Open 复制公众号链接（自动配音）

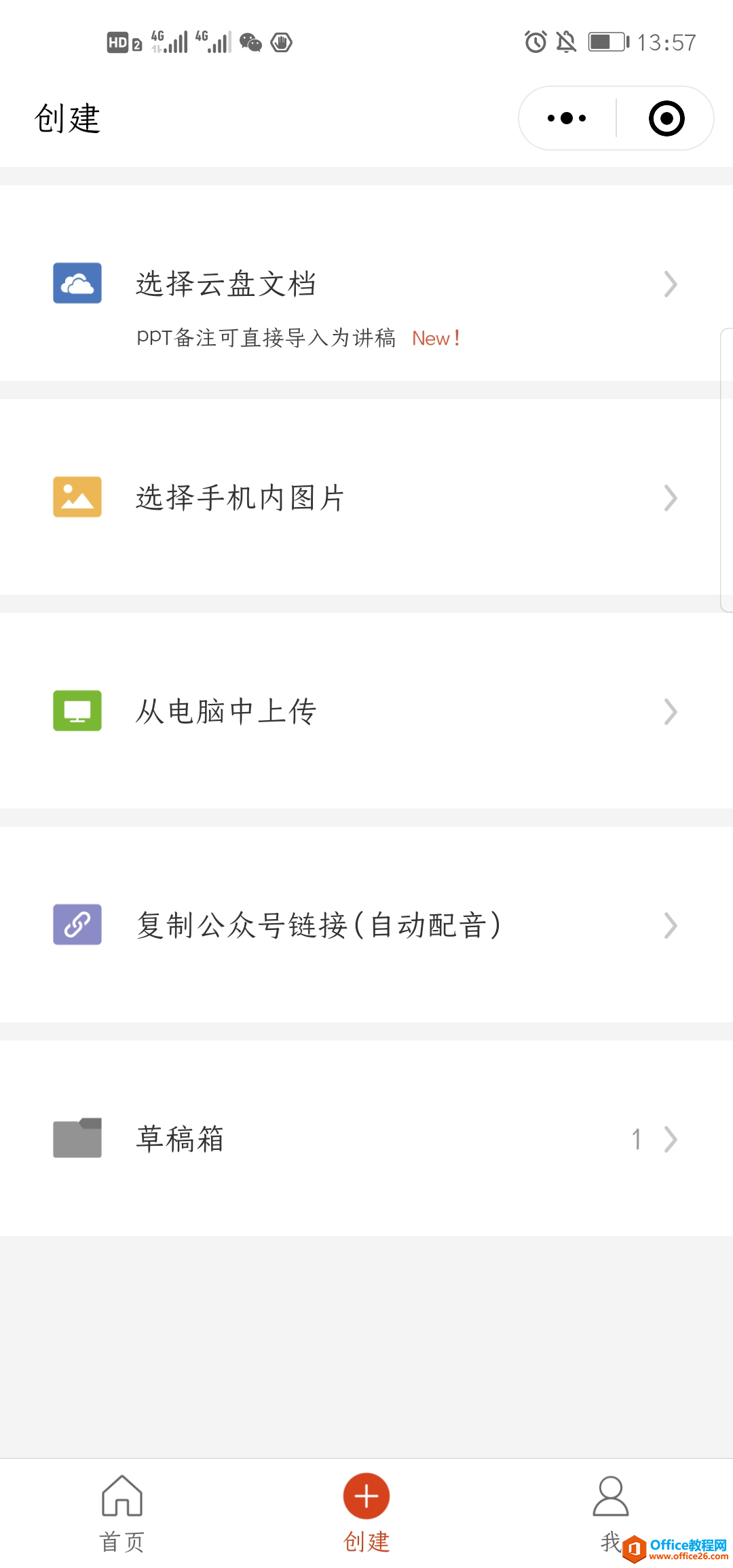(319, 925)
